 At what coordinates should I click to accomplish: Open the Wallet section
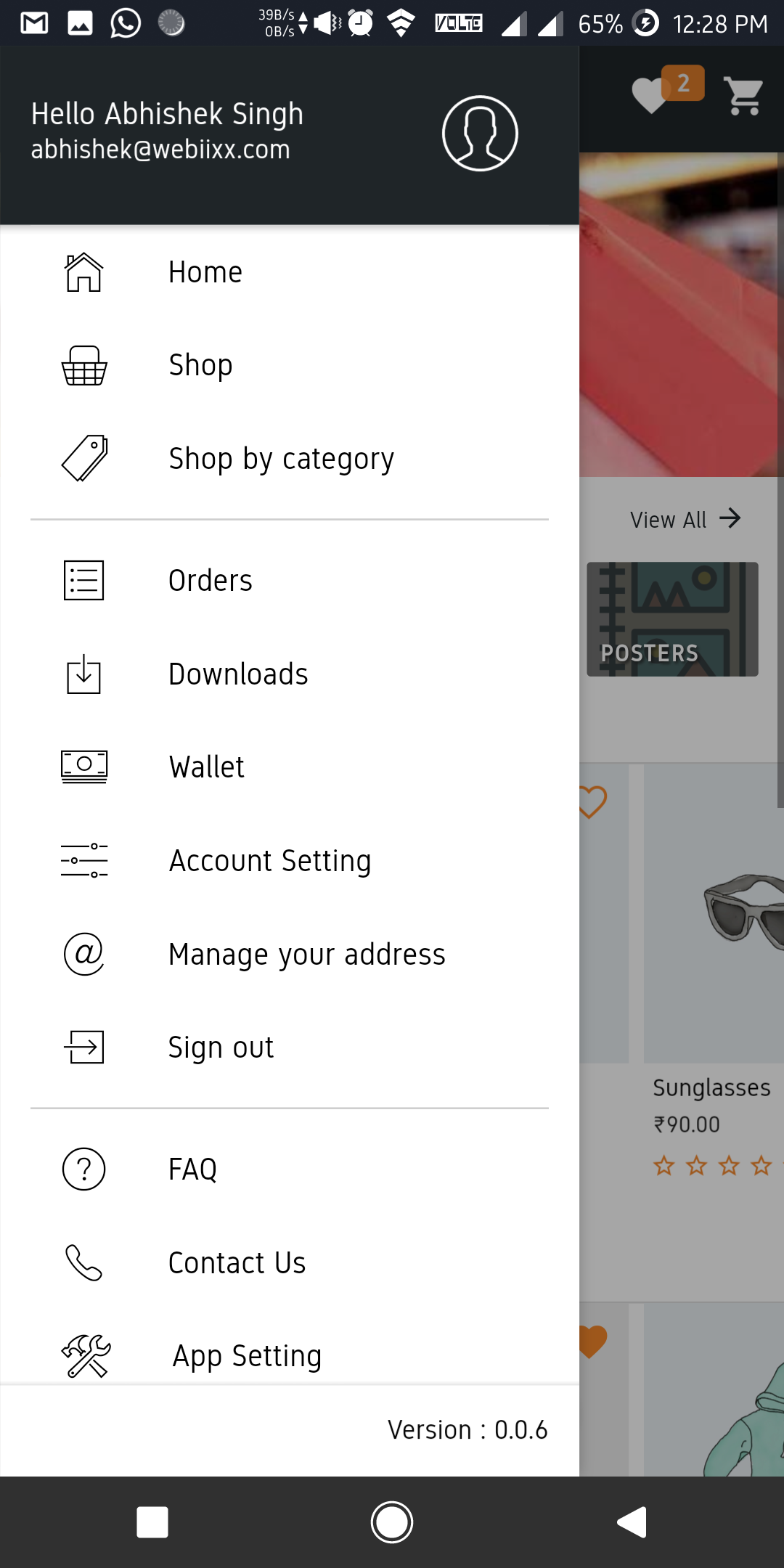click(290, 767)
